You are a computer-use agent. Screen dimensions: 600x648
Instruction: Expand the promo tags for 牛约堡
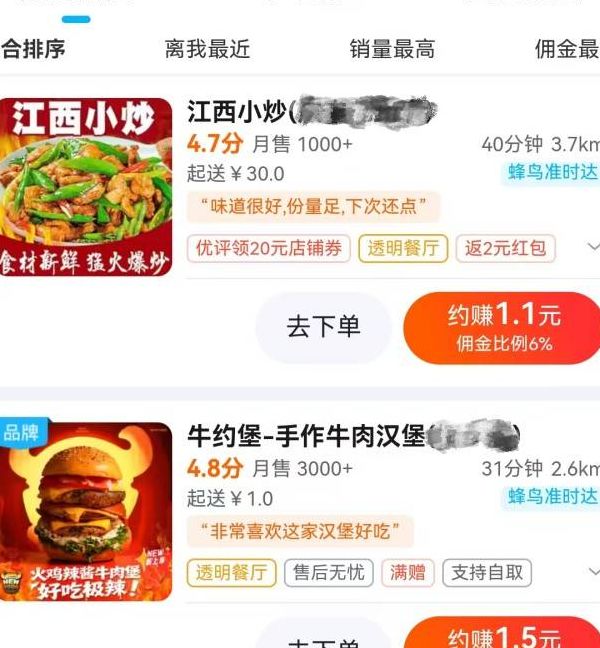pos(592,573)
